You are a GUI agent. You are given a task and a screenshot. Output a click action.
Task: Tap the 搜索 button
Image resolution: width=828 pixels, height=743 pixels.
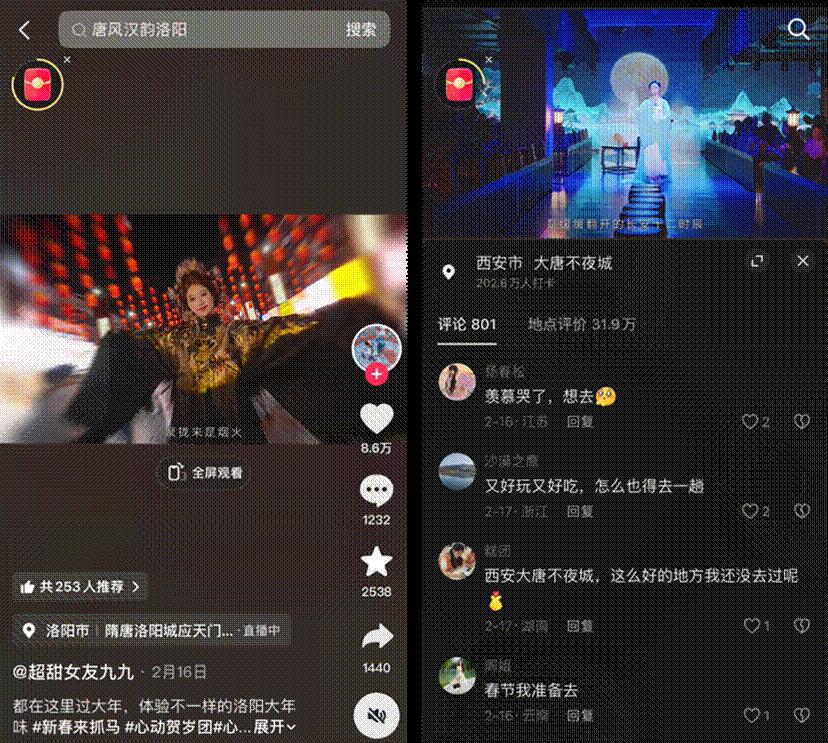(361, 30)
